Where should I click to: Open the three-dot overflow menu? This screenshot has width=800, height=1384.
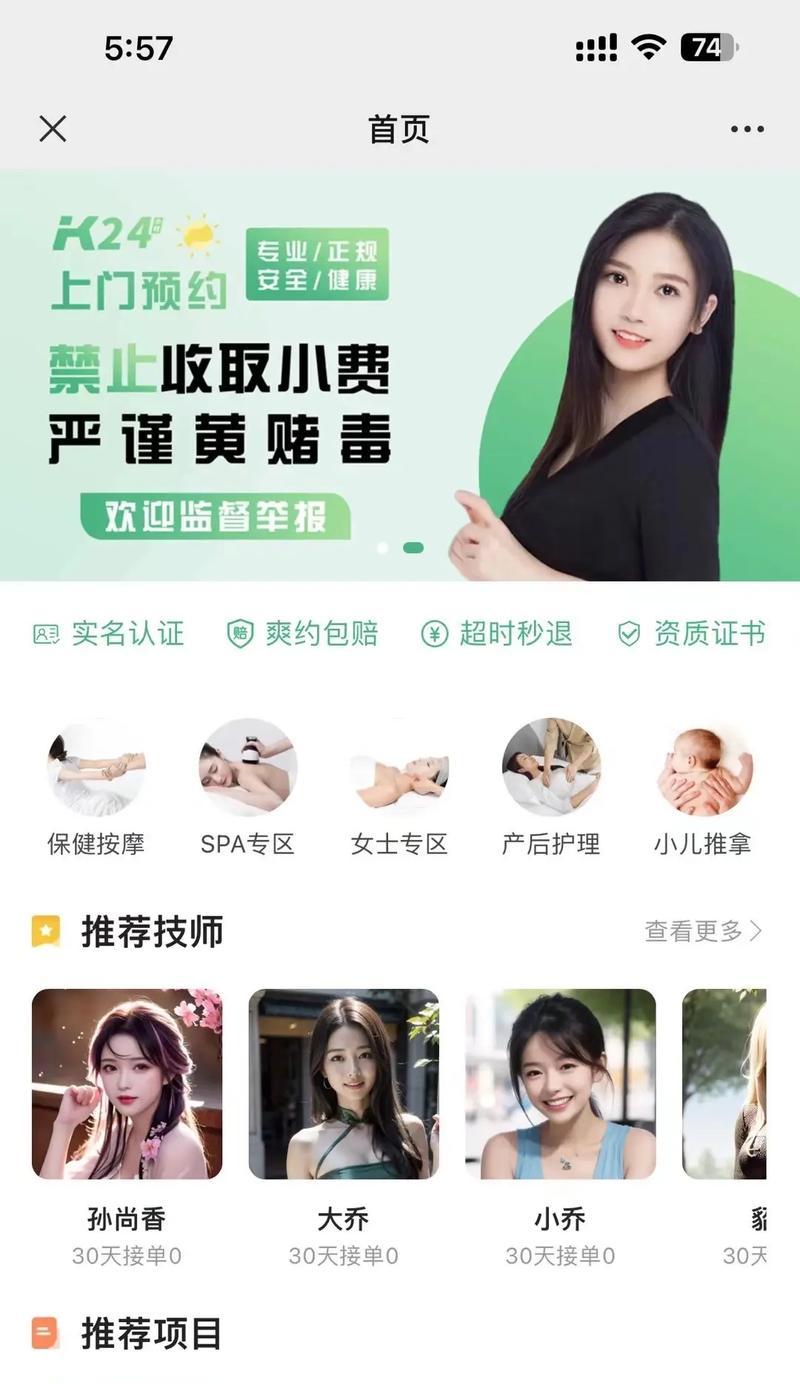pos(747,129)
